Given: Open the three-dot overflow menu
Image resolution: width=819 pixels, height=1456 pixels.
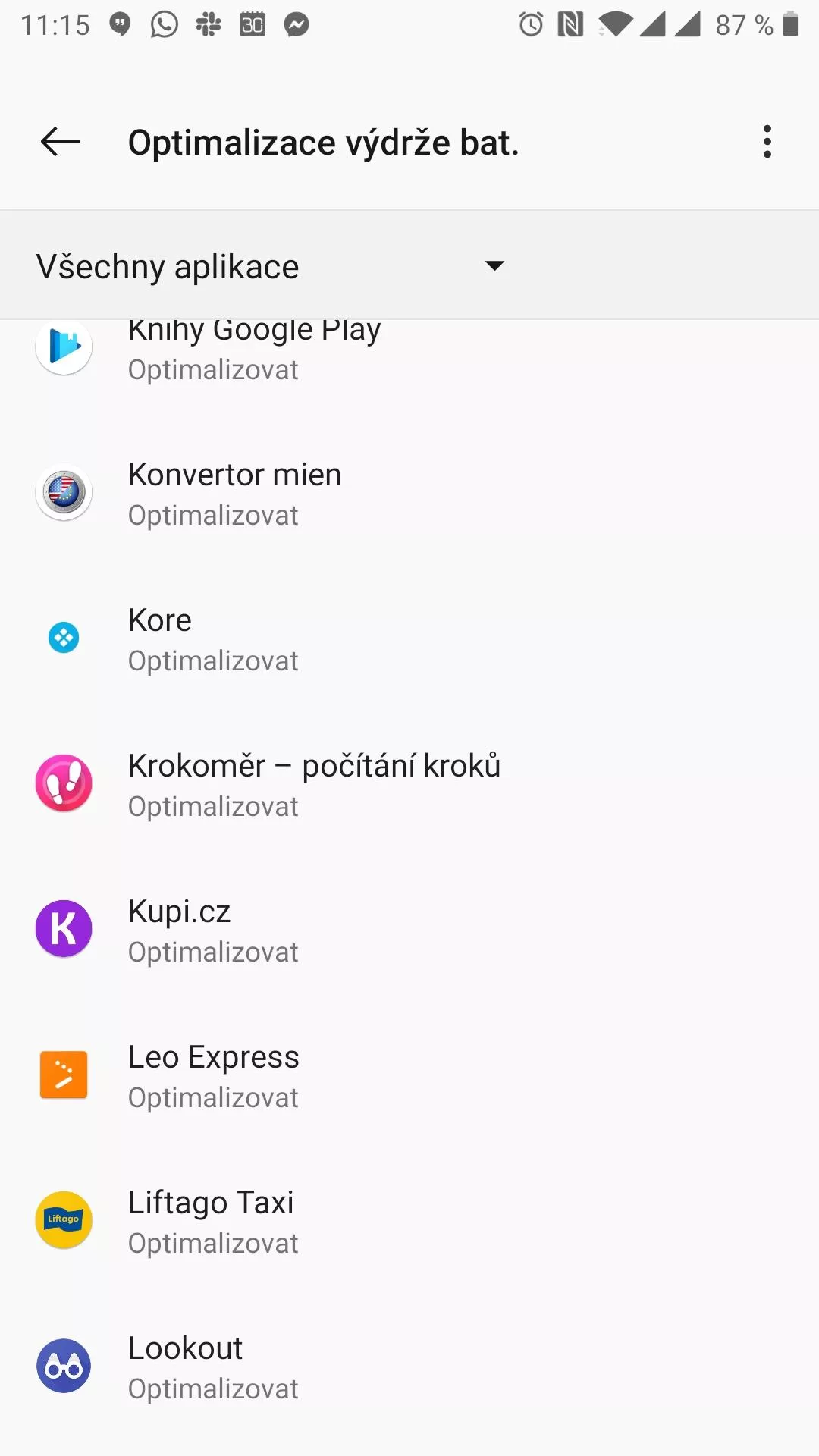Looking at the screenshot, I should pyautogui.click(x=767, y=142).
